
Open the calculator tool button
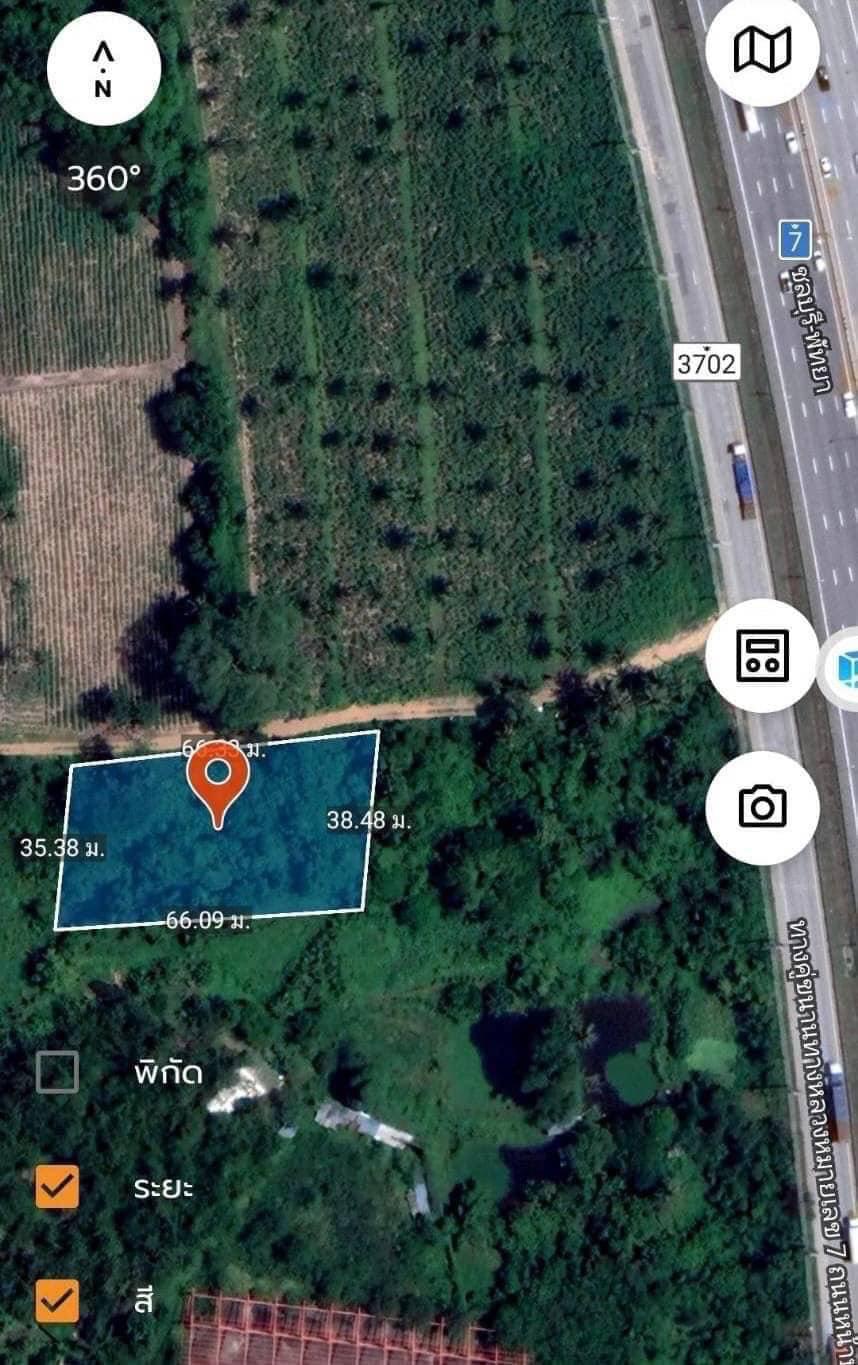tap(762, 656)
